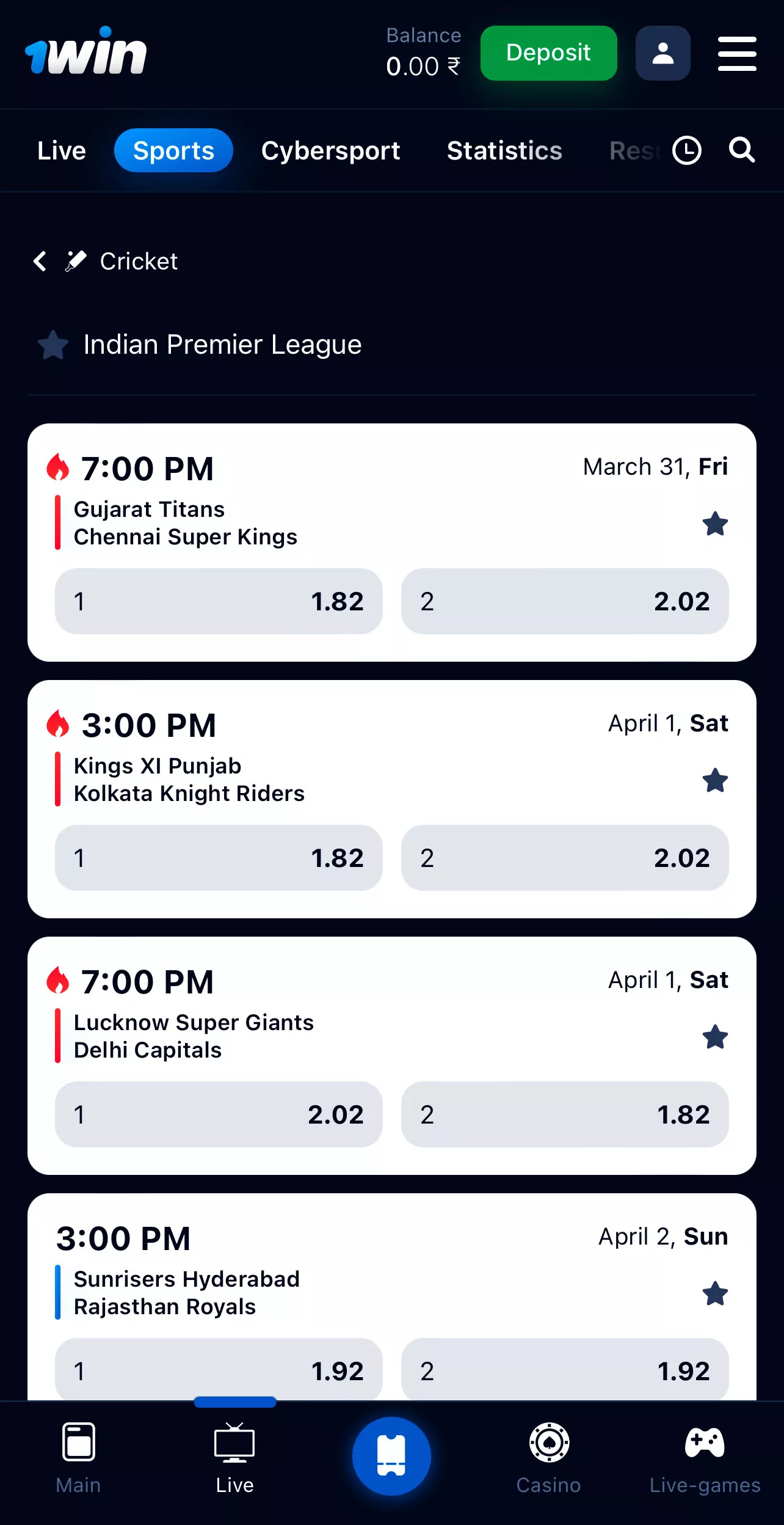This screenshot has height=1525, width=784.
Task: Bet 1.82 on Delhi Capitals
Action: (x=565, y=1114)
